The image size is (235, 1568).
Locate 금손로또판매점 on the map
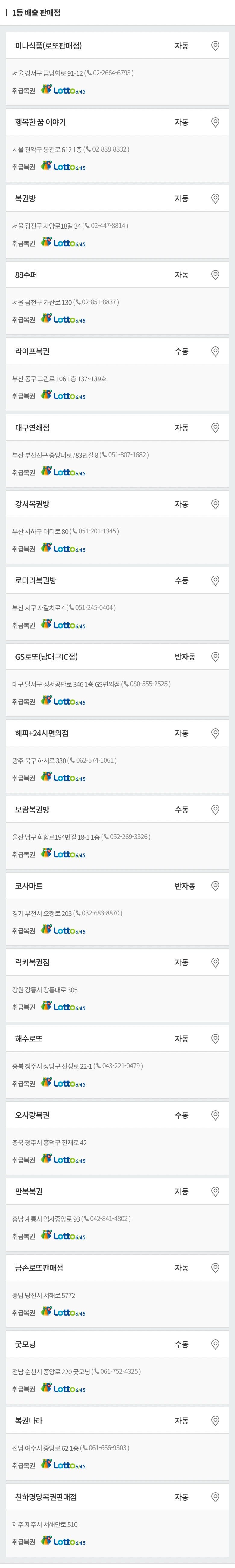pos(215,1268)
